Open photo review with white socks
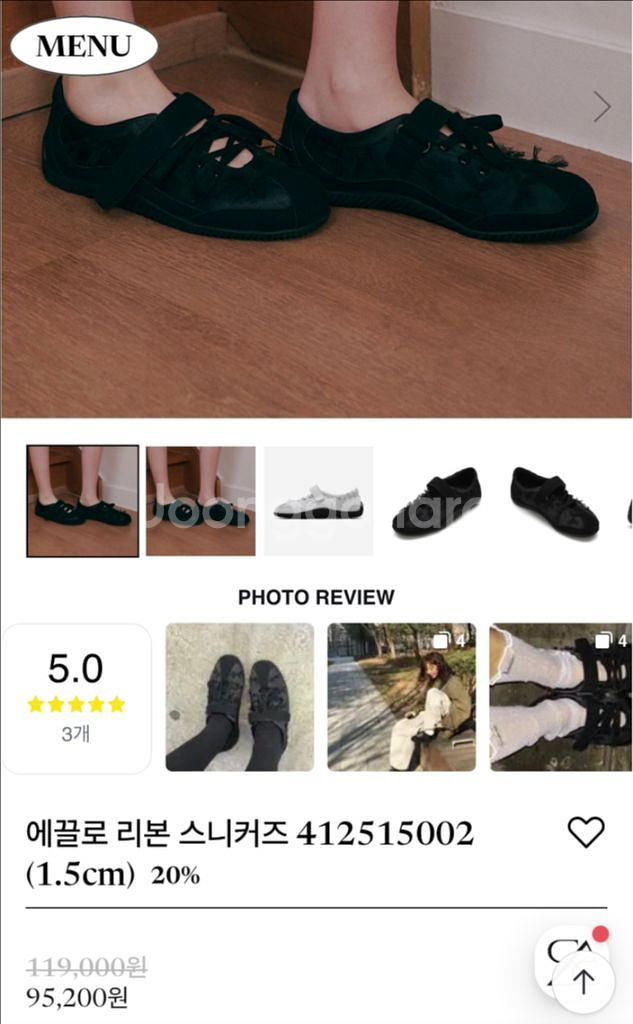 pyautogui.click(x=560, y=697)
